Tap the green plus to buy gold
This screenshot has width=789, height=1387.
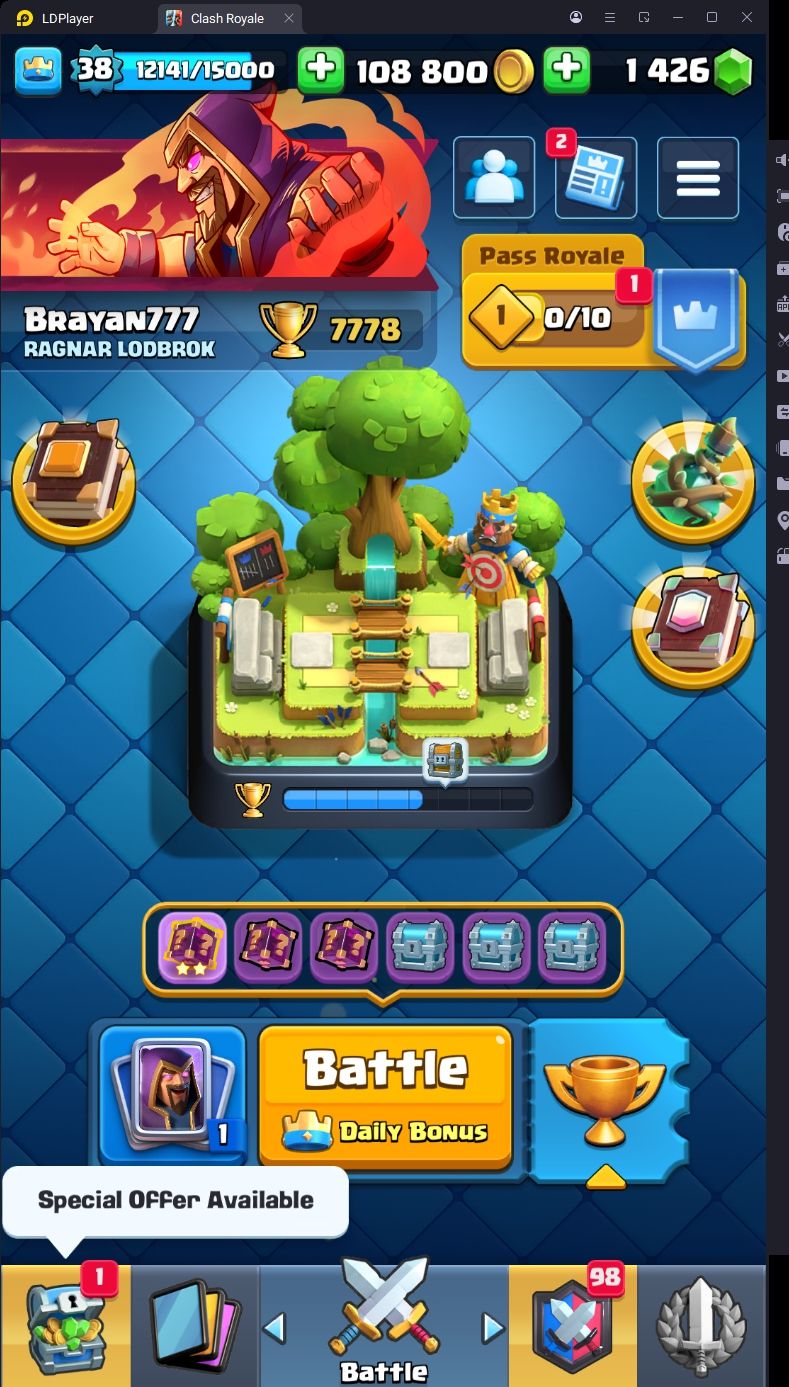tap(320, 69)
